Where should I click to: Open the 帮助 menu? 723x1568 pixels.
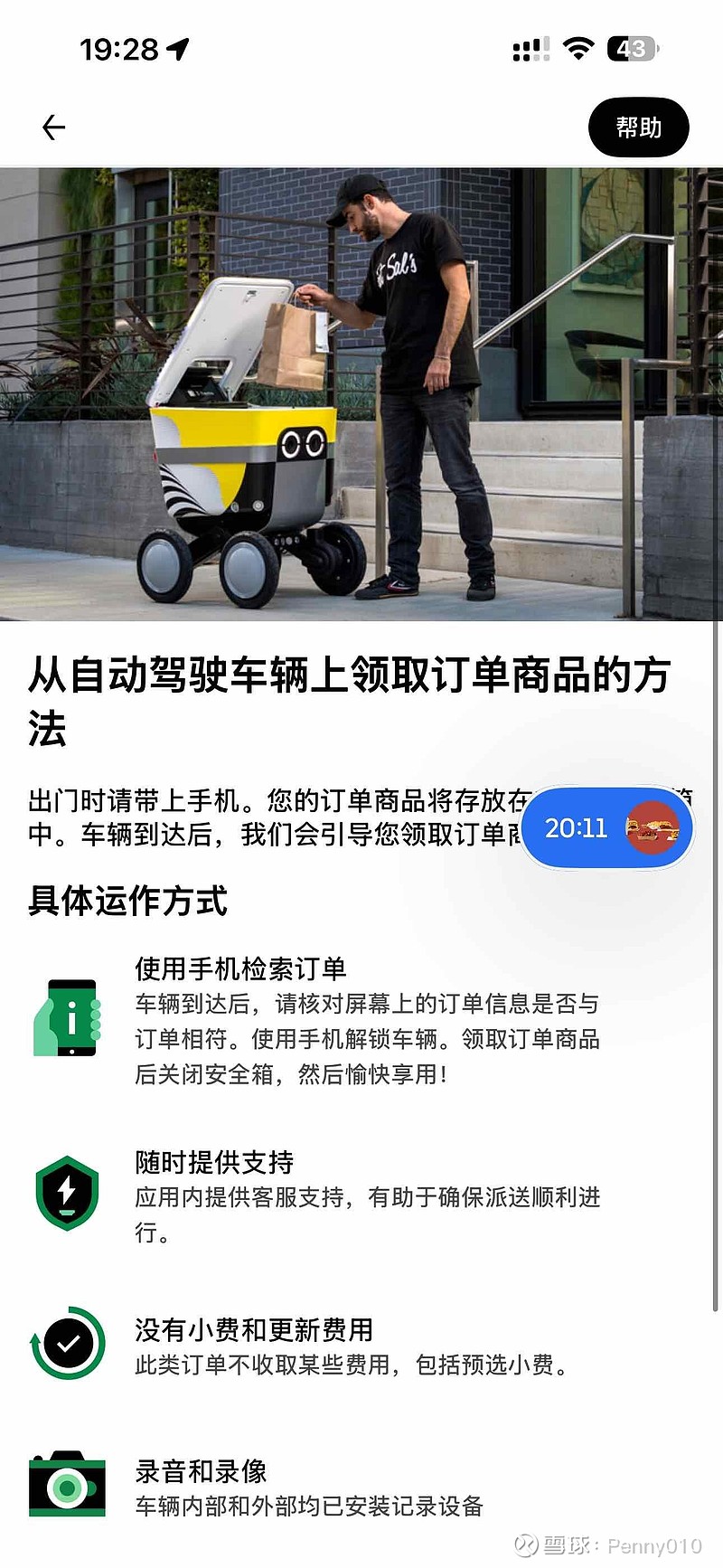638,128
